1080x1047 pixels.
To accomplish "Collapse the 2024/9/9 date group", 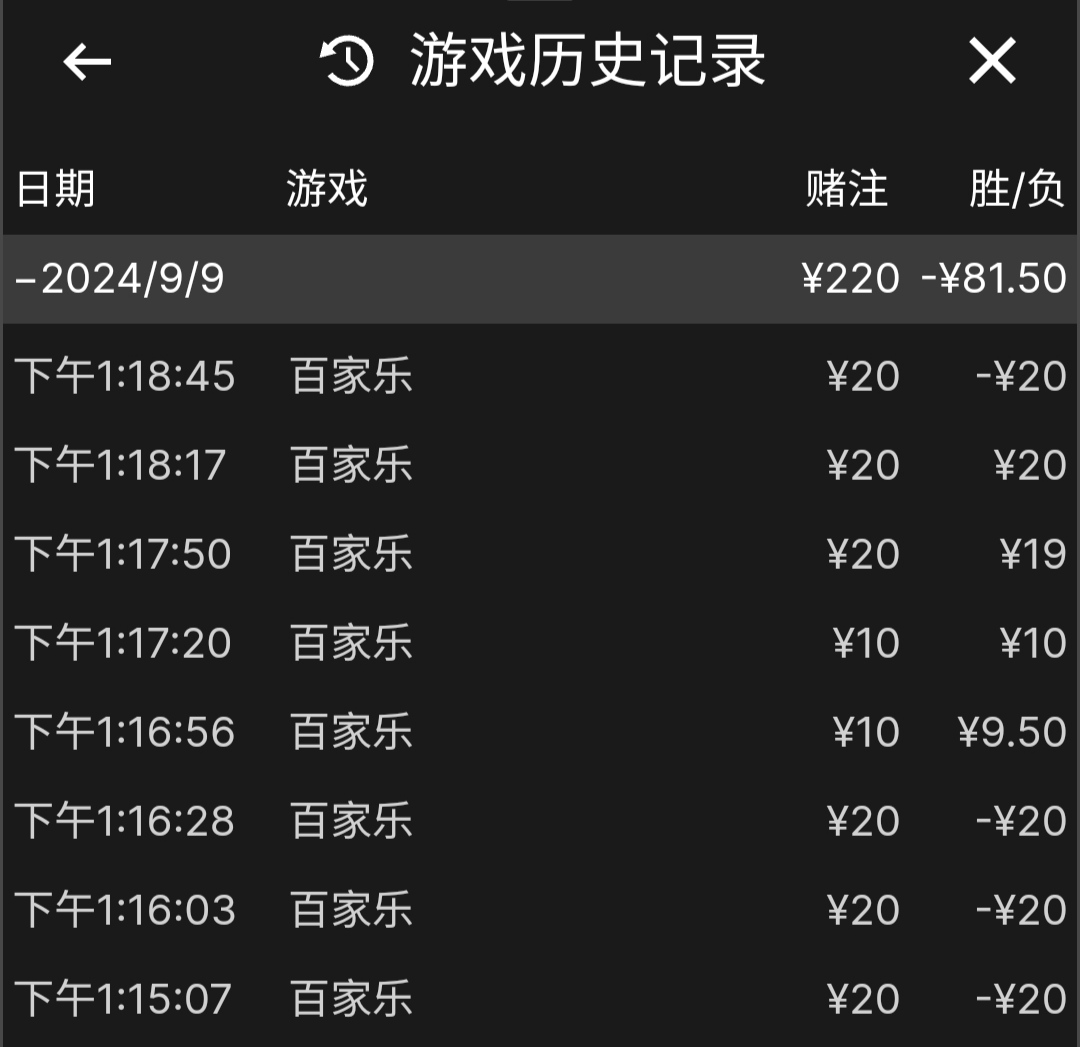I will click(x=120, y=279).
